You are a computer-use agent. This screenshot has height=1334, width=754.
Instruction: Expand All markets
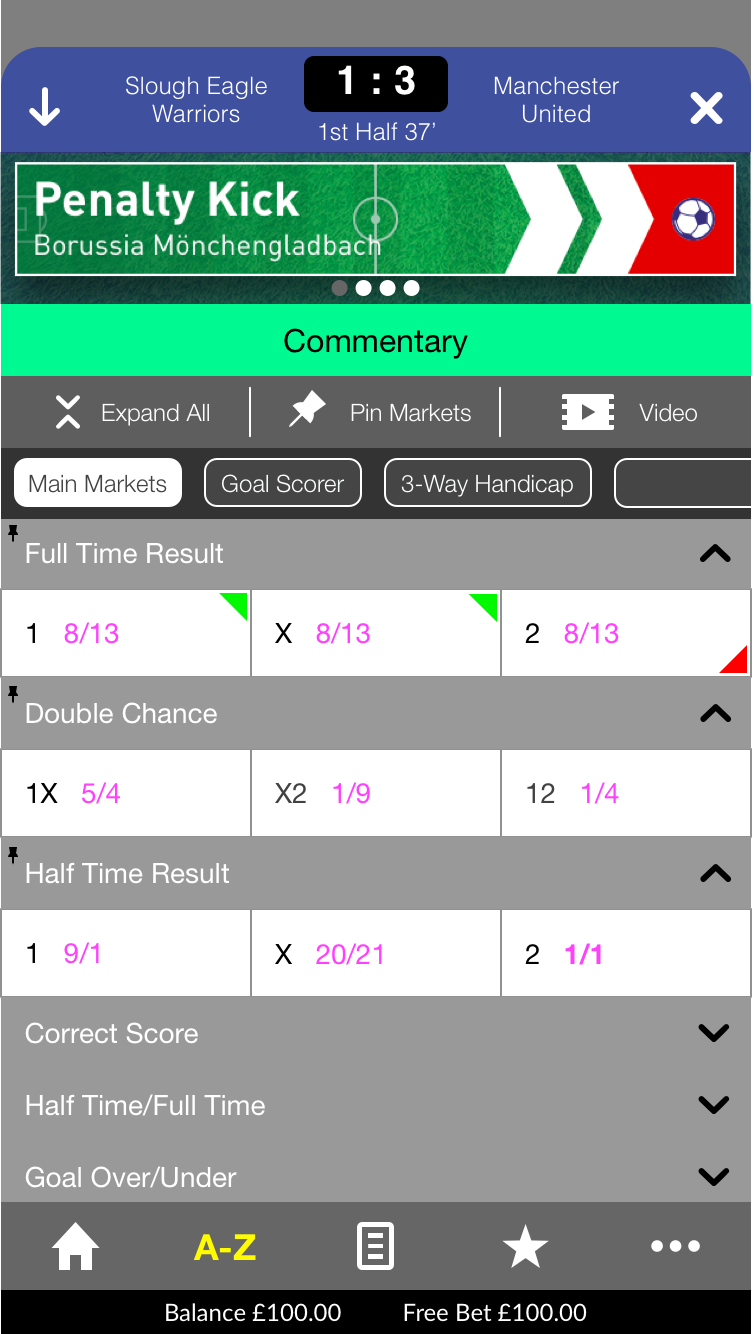tap(131, 413)
